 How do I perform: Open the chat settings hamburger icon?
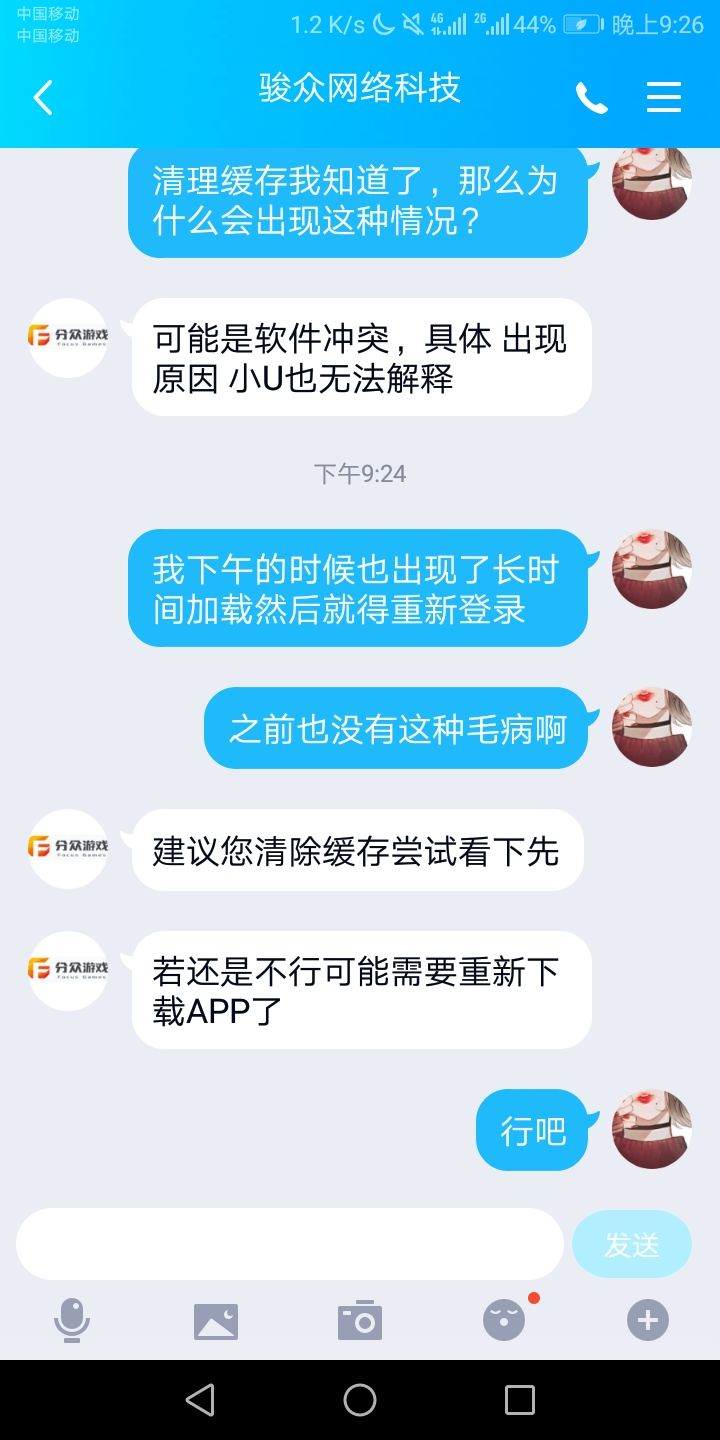[663, 97]
